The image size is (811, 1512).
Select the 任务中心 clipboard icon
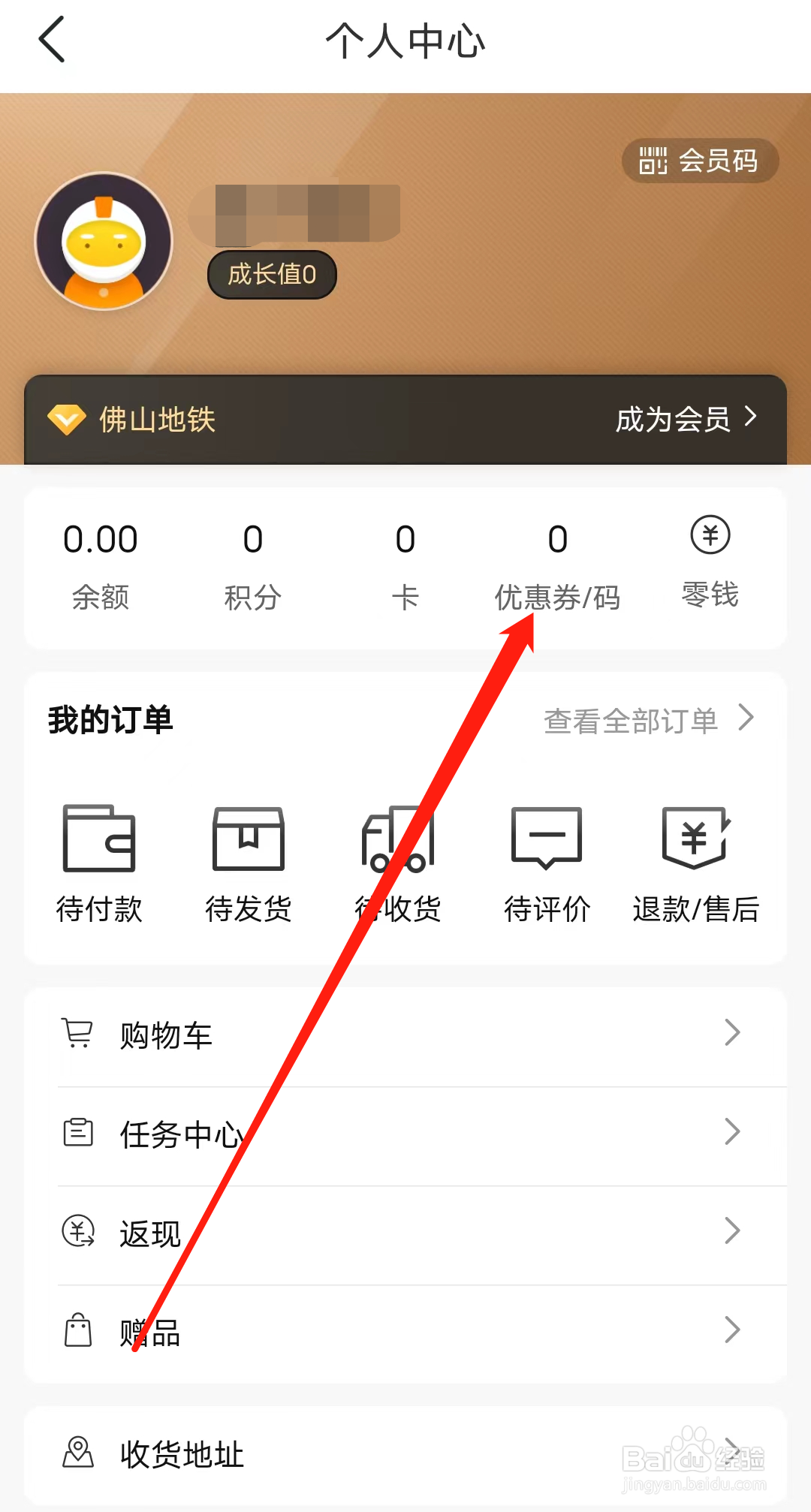click(x=77, y=1133)
